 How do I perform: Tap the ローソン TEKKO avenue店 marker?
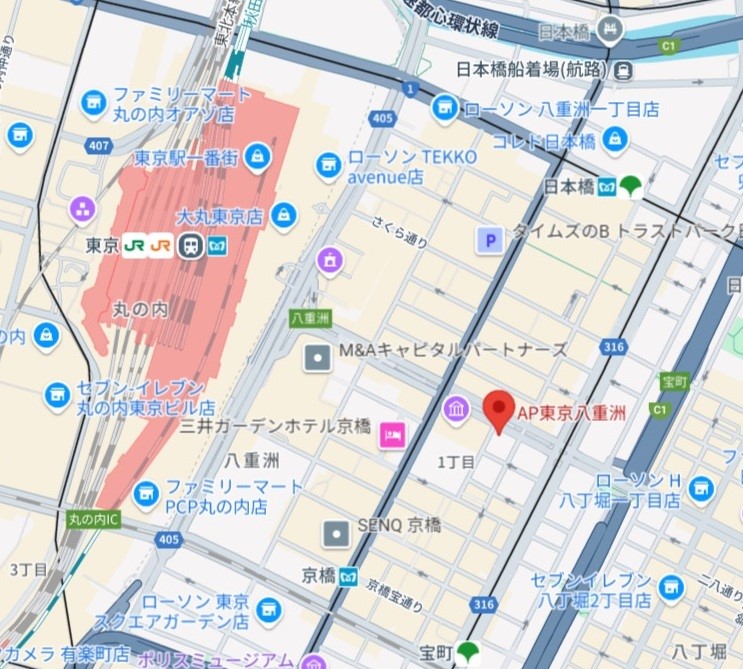(x=328, y=165)
